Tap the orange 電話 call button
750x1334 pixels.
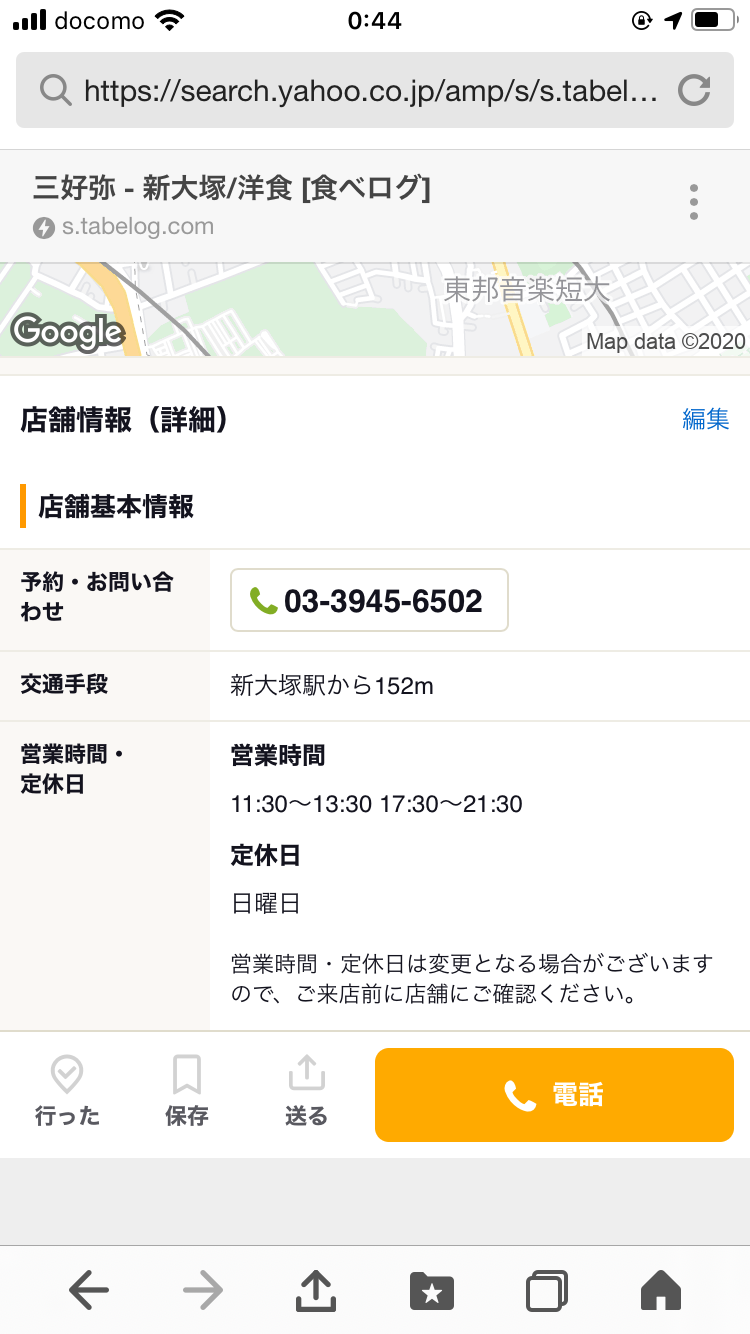point(554,1095)
